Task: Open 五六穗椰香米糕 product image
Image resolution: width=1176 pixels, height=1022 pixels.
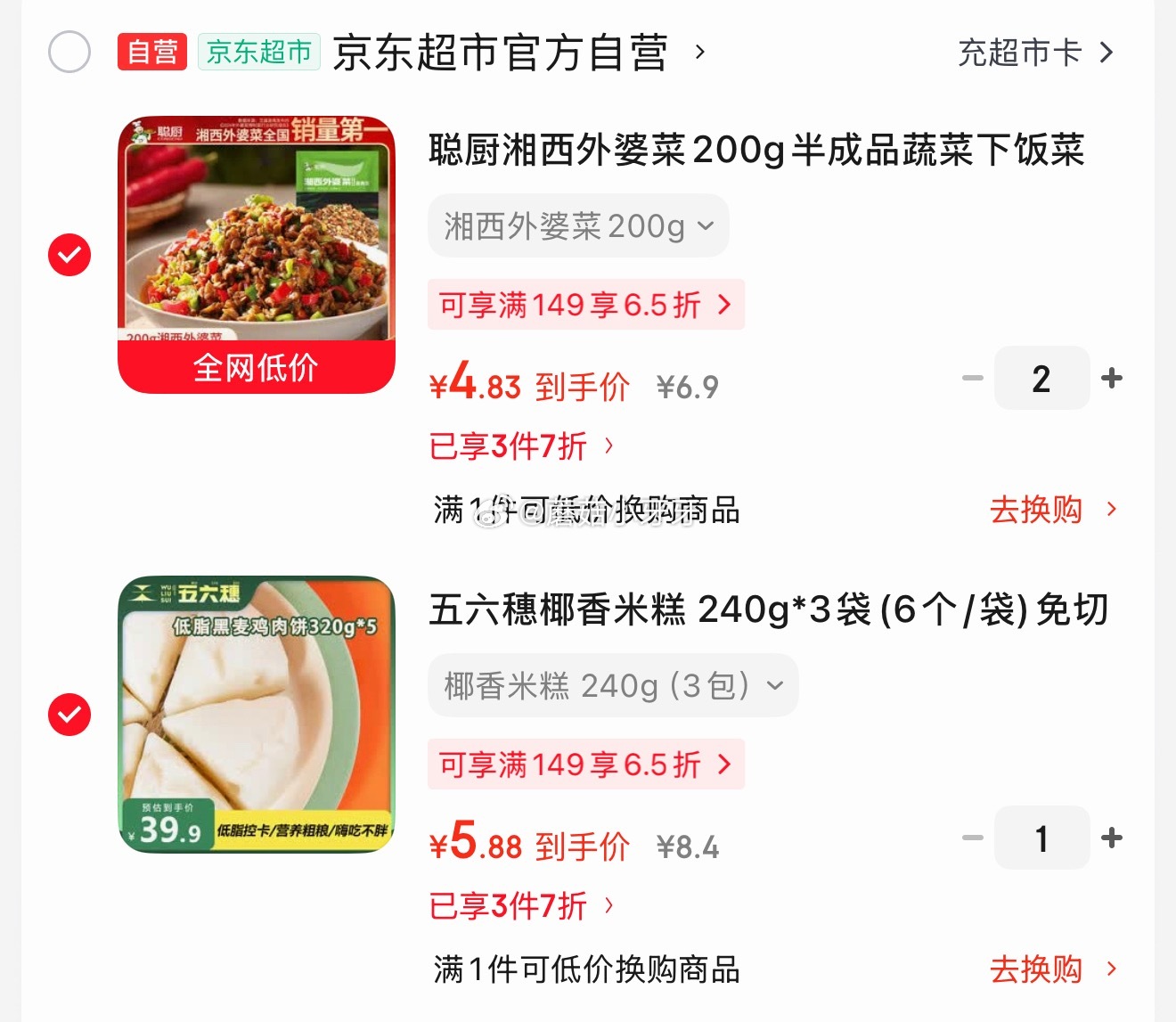Action: [257, 714]
